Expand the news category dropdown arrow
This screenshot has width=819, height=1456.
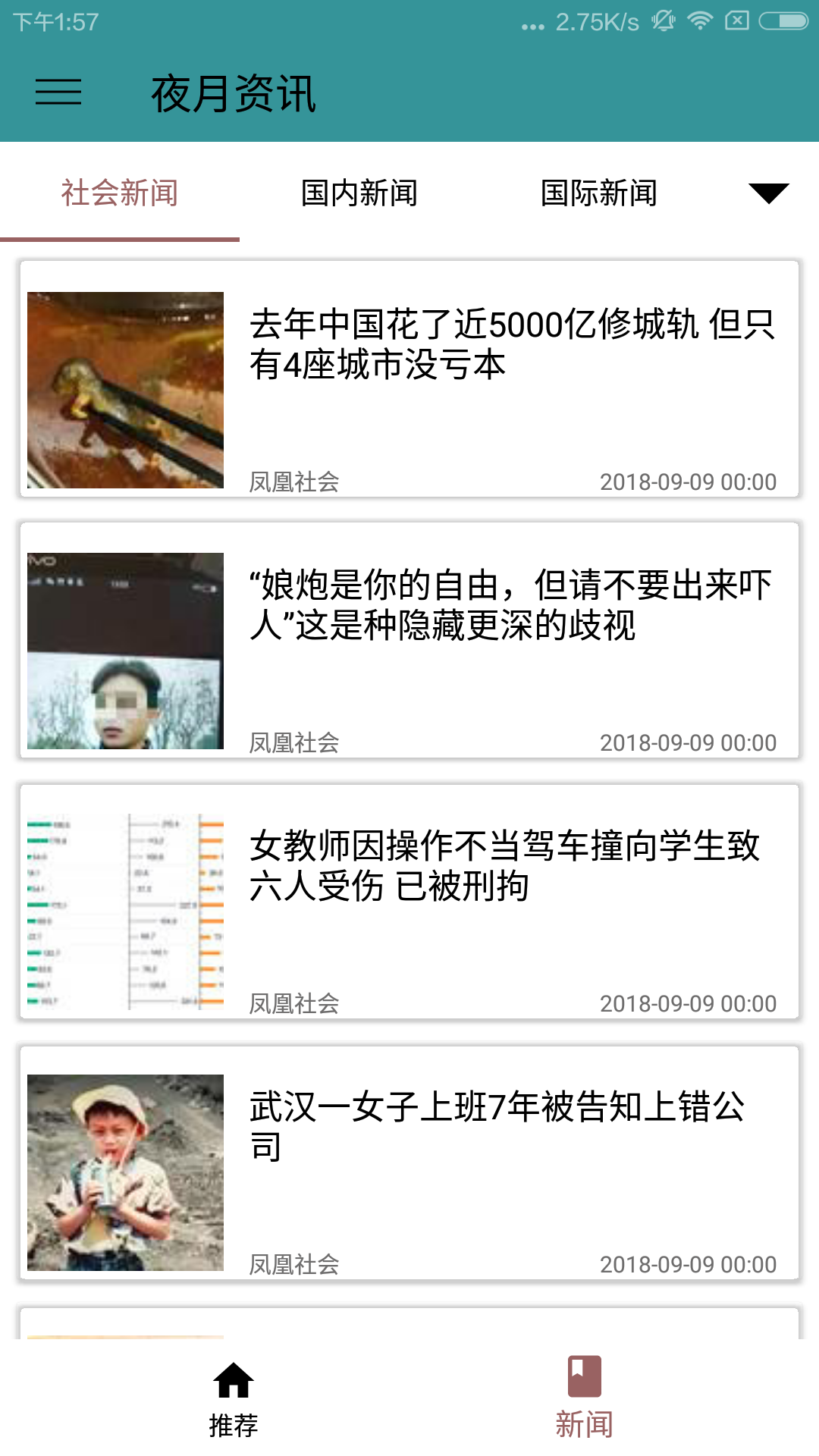(768, 193)
